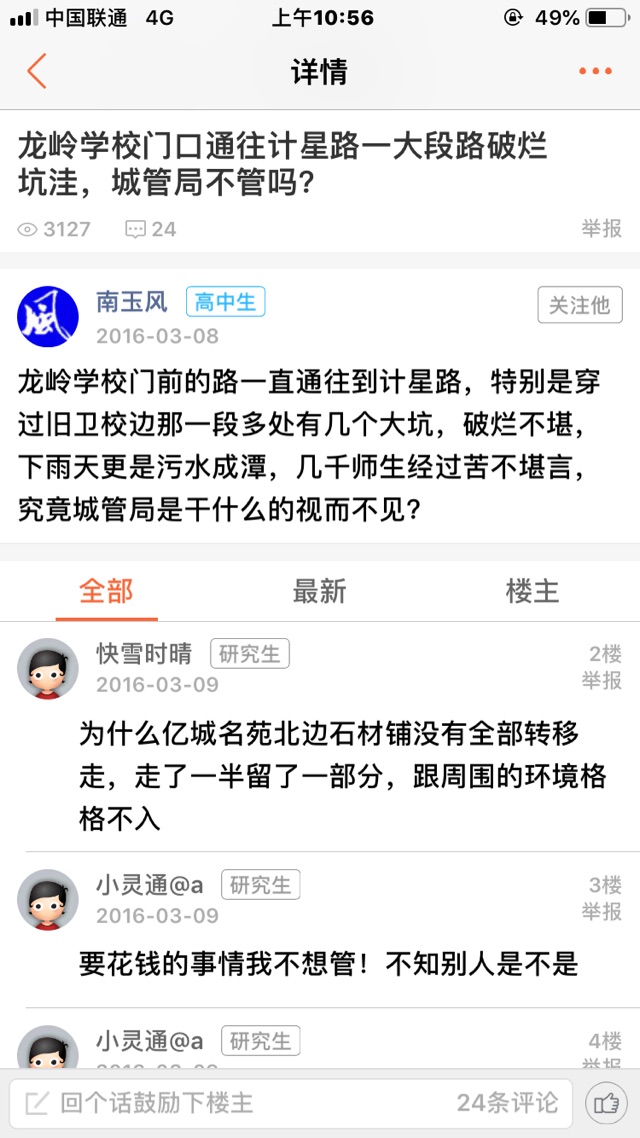Screen dimensions: 640x1138
Task: Go back using the orange arrow
Action: click(37, 72)
